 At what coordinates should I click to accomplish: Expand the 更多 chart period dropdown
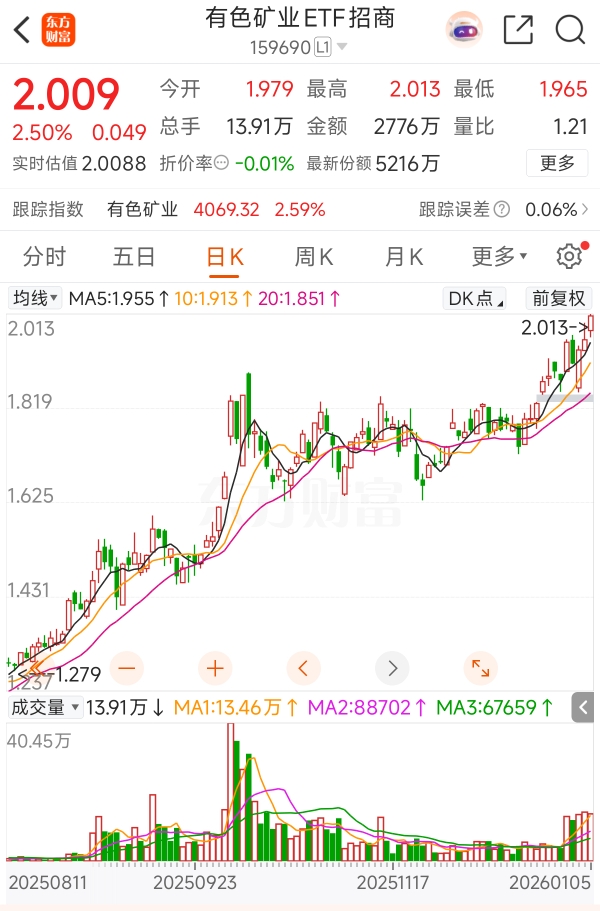click(x=499, y=257)
